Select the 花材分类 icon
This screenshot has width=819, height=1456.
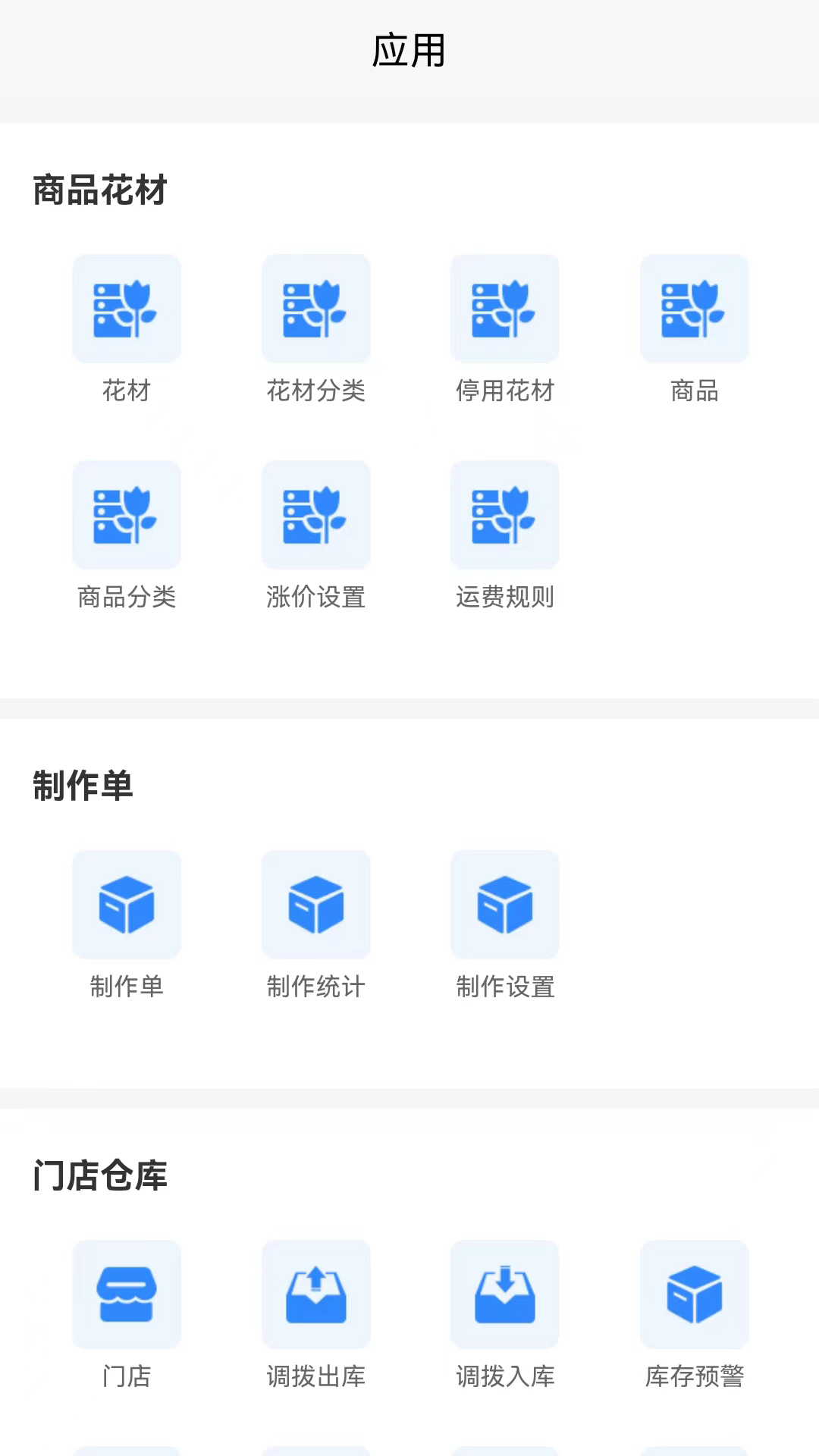(315, 308)
